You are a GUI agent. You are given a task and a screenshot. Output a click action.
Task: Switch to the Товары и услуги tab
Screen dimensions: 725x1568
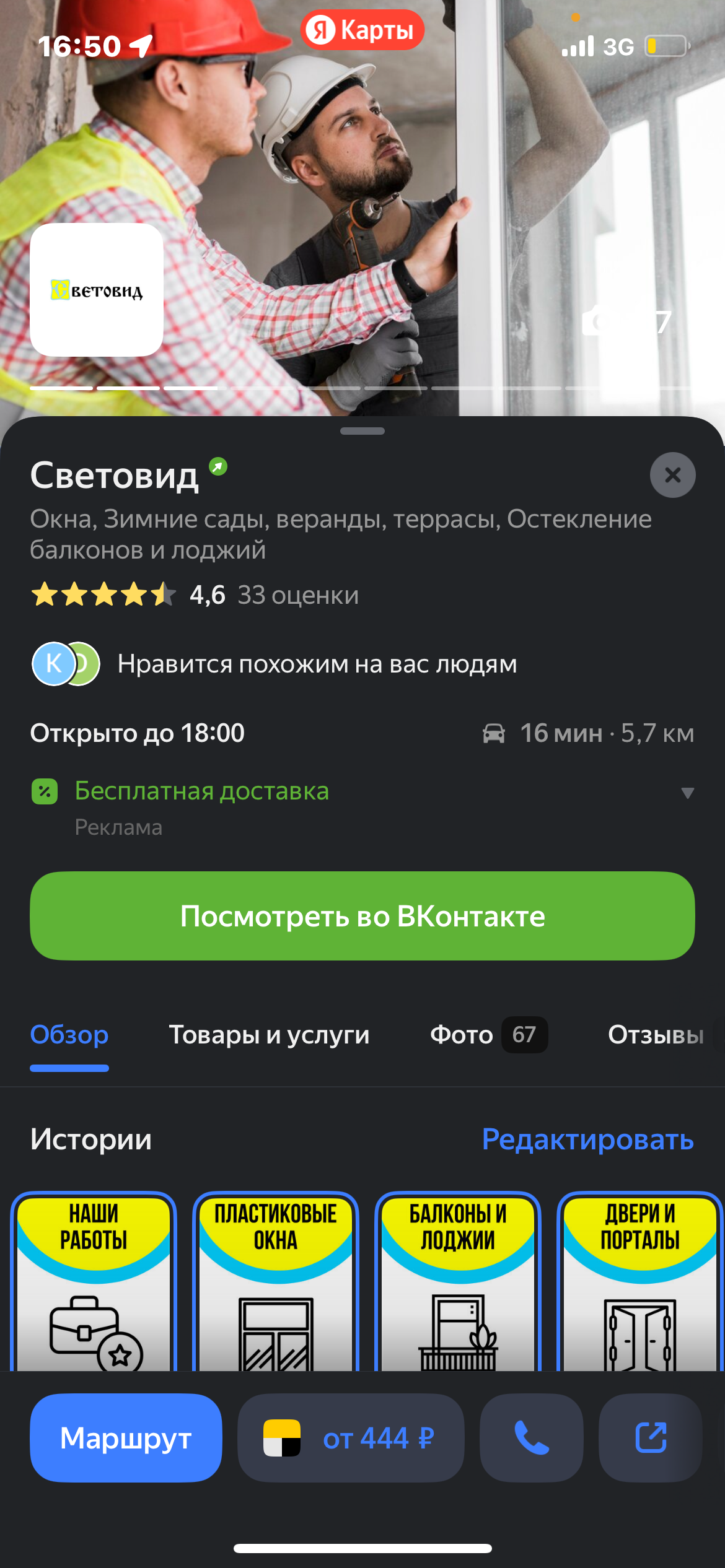269,1035
